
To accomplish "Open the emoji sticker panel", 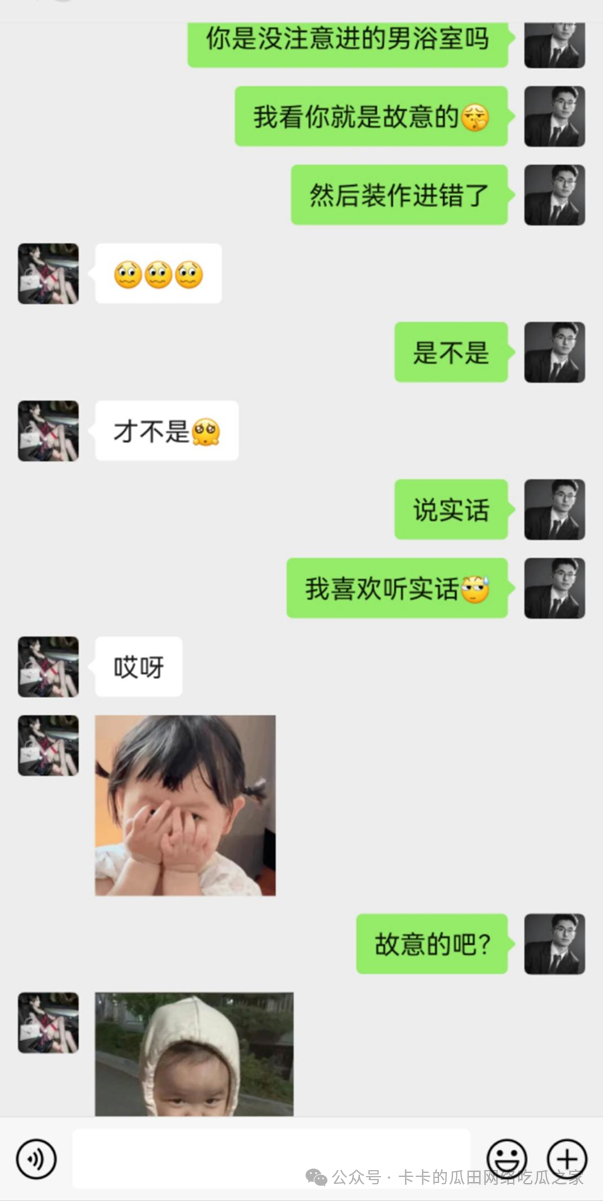I will [x=507, y=1159].
